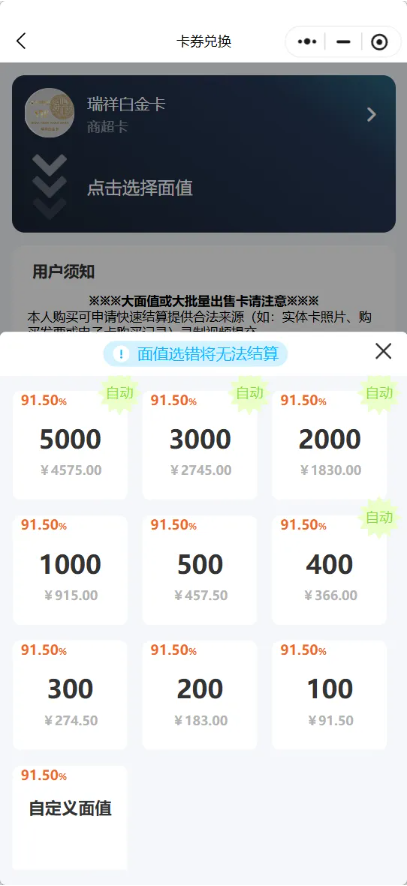Minimize the mini program with the dash icon
This screenshot has height=886, width=407.
pyautogui.click(x=343, y=42)
